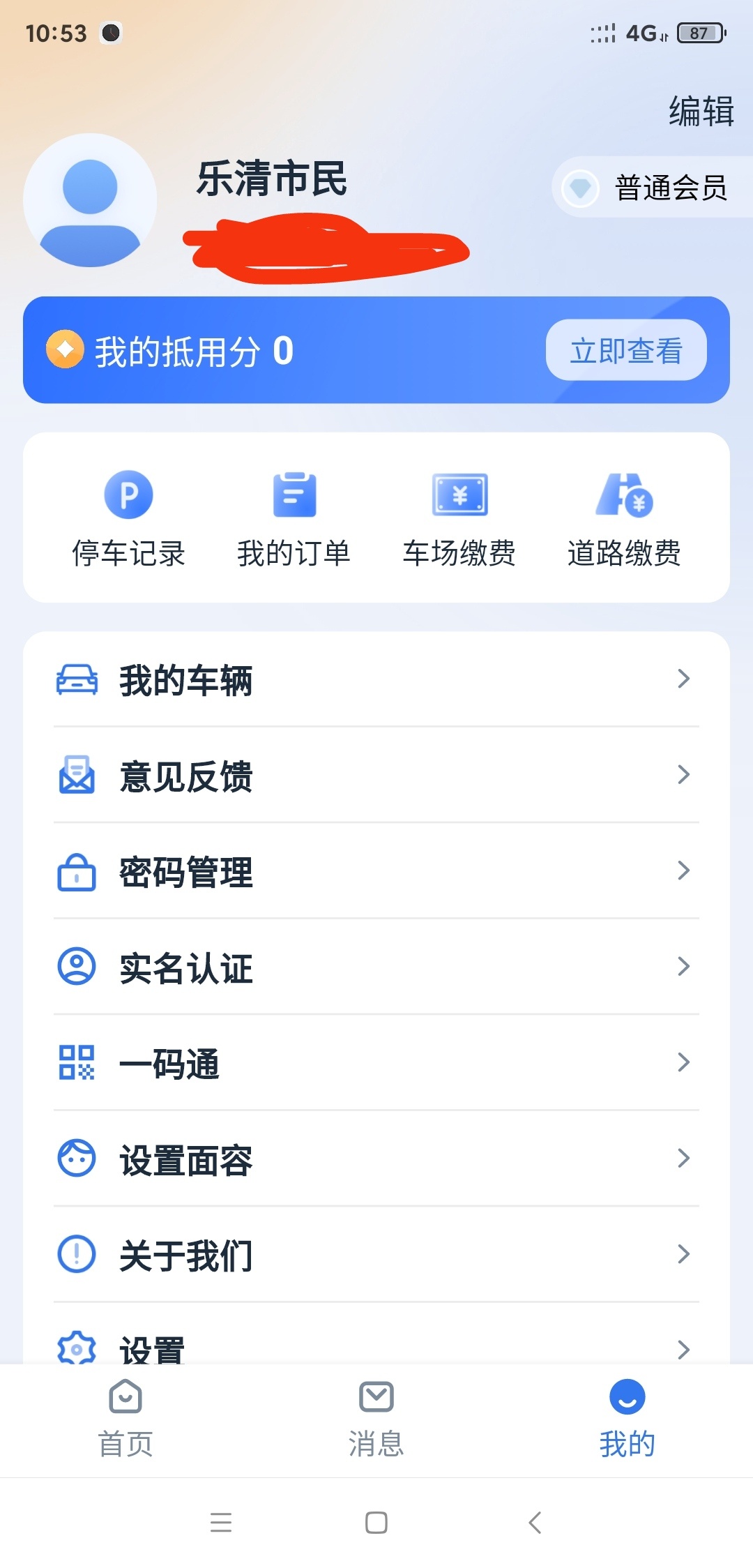Open 意见反馈 feedback

pos(376,776)
